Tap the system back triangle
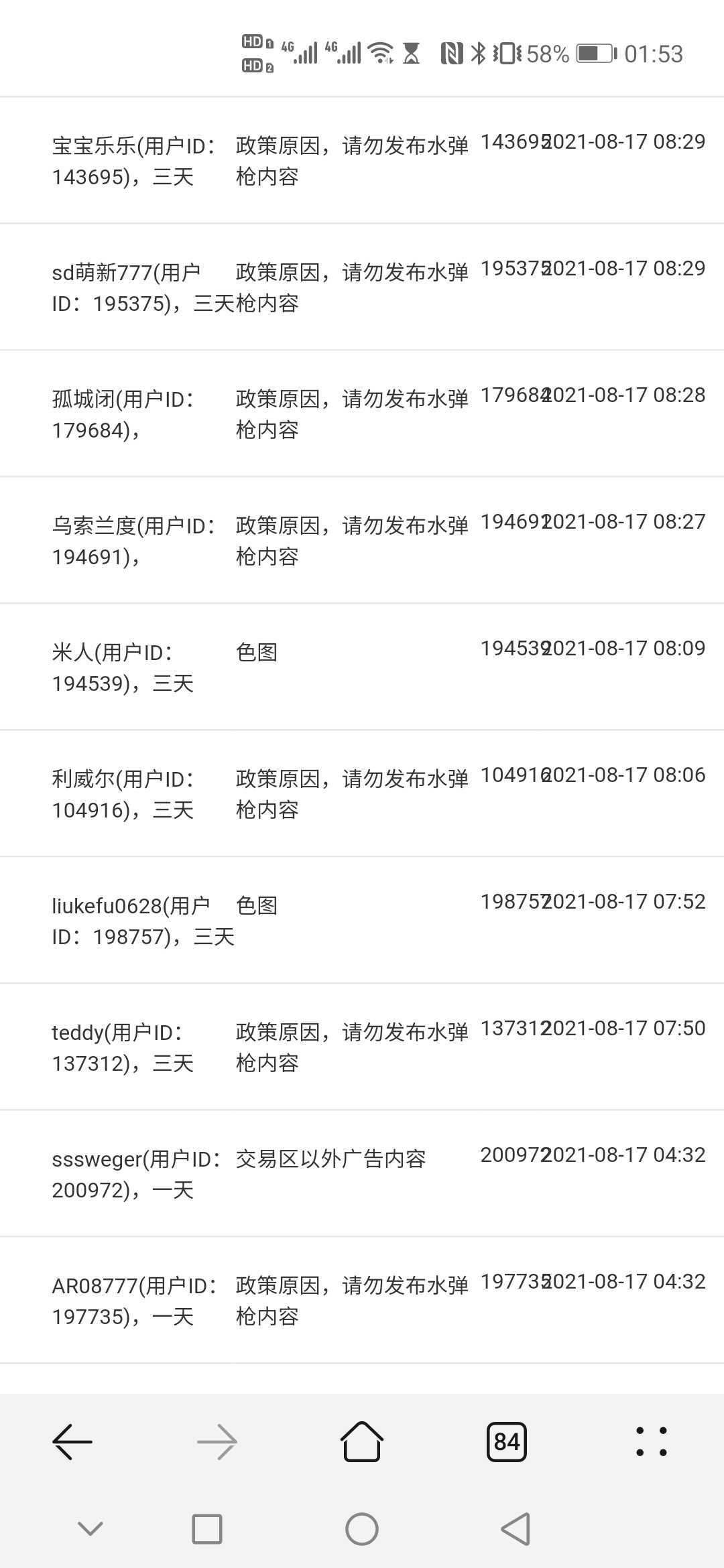724x1568 pixels. (x=516, y=1529)
